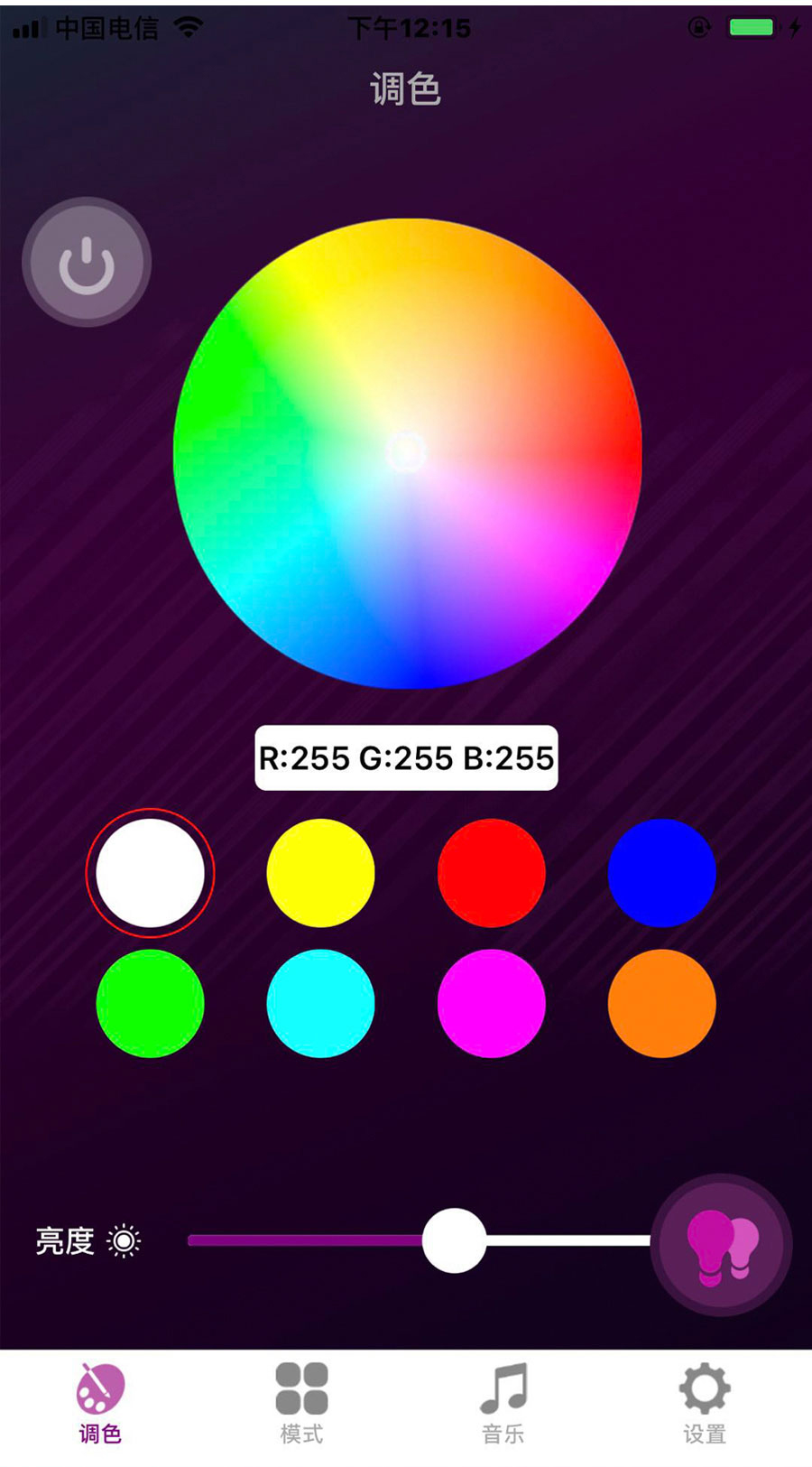Screen dimensions: 812x1467
Task: Open the light bulbs button
Action: point(722,1245)
